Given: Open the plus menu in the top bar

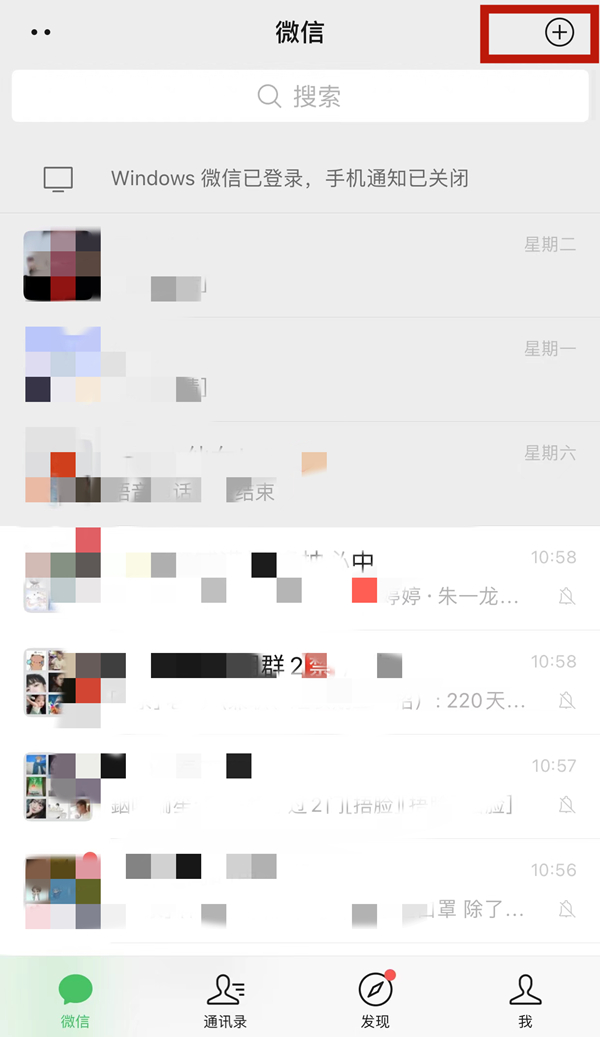Looking at the screenshot, I should tap(559, 33).
